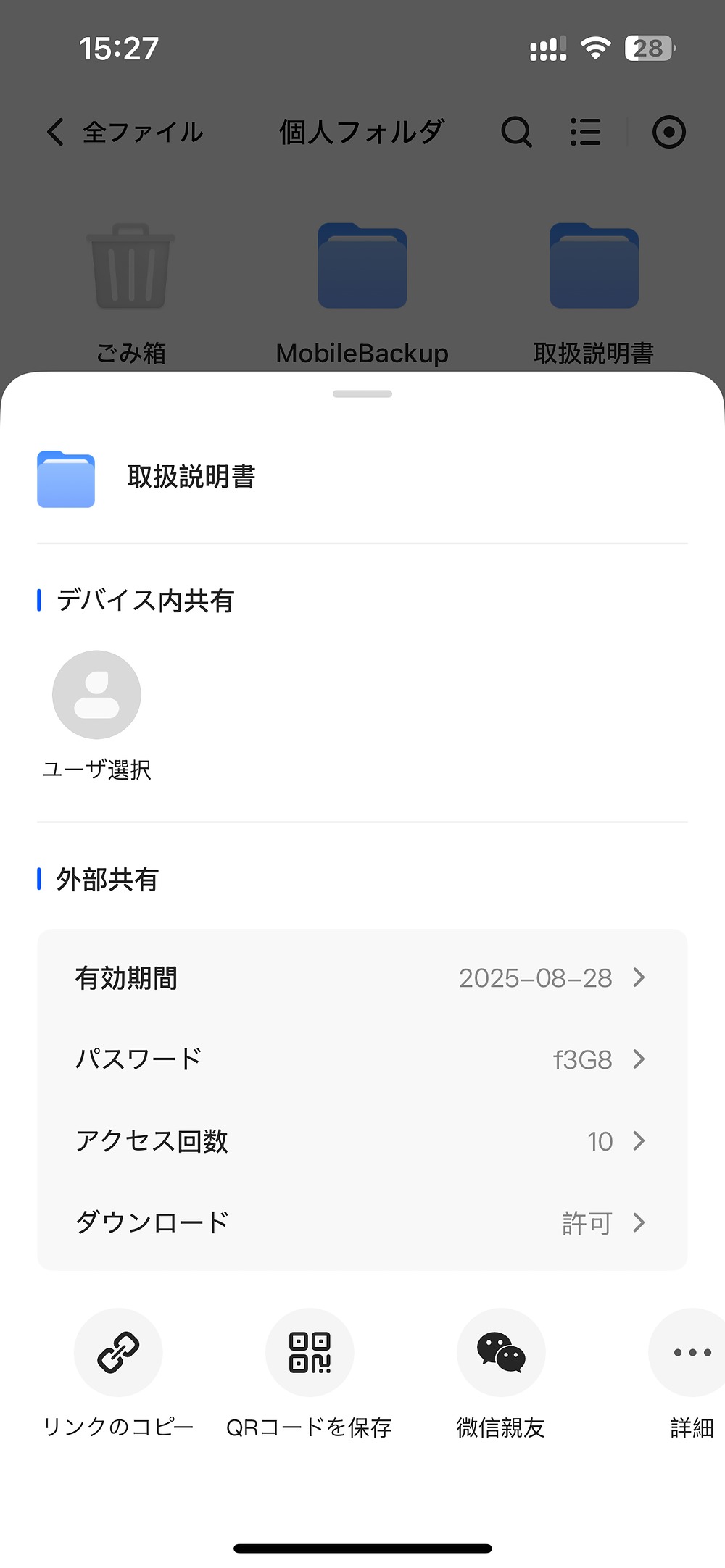
Task: Open the パスワード setting row
Action: pyautogui.click(x=362, y=1059)
